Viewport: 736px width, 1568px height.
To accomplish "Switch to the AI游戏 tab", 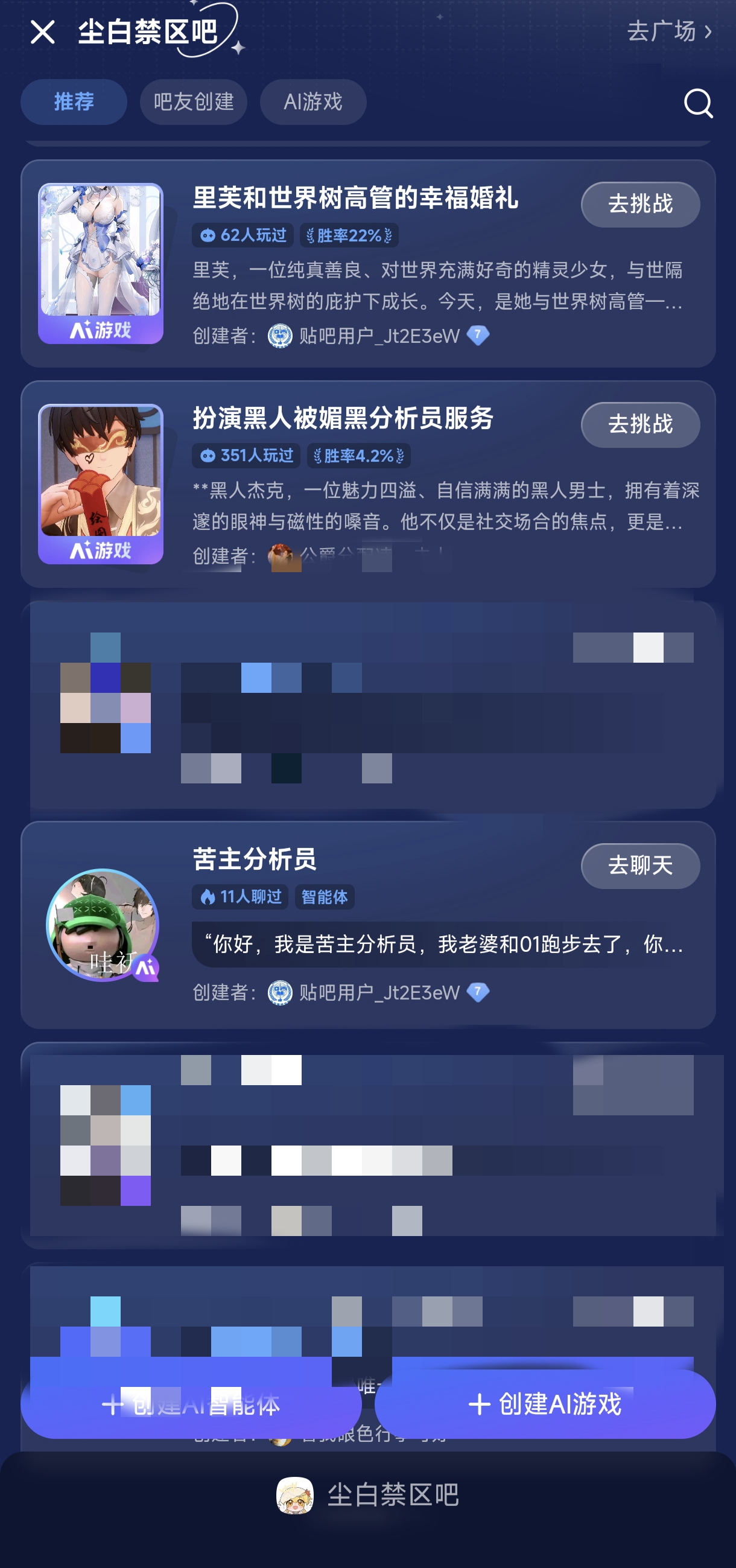I will click(312, 101).
